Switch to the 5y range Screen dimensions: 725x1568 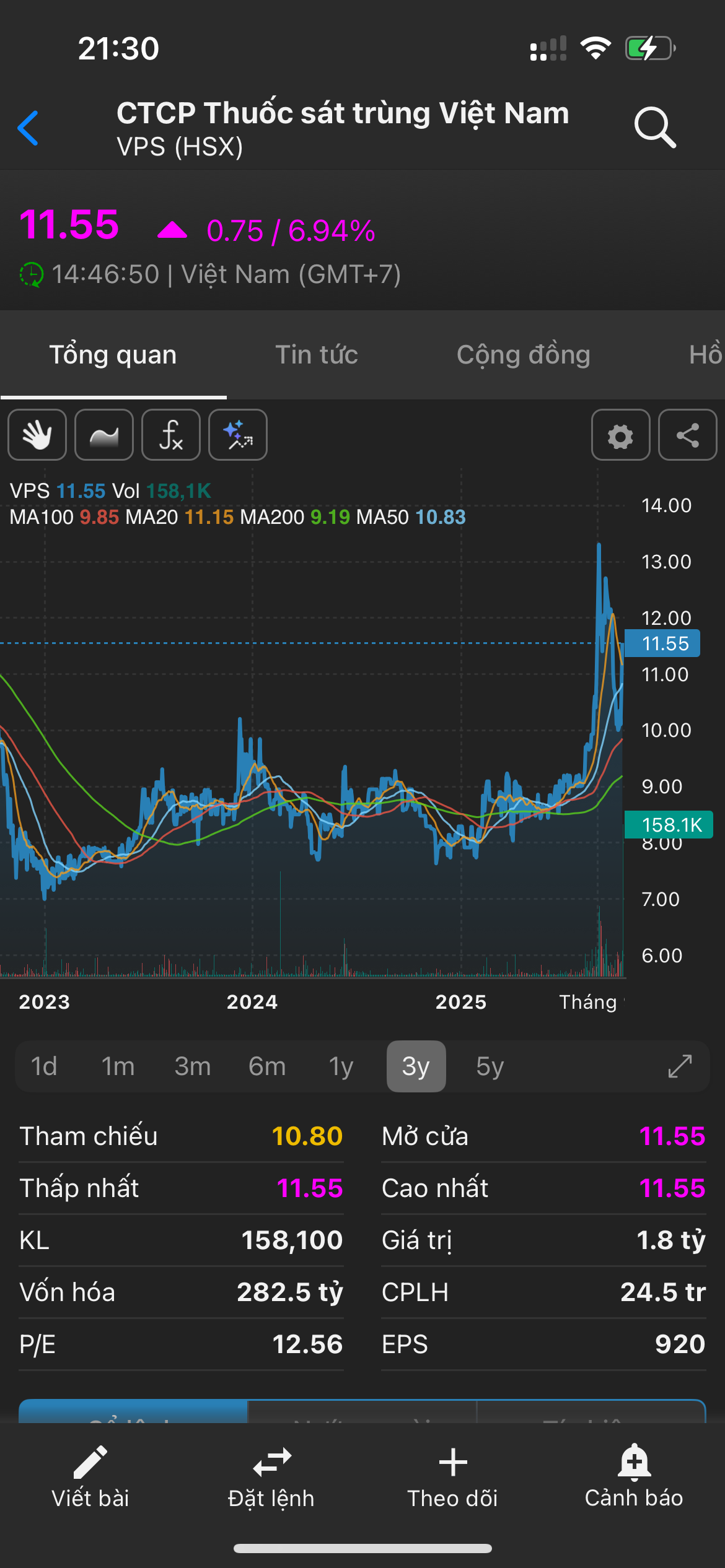490,1066
